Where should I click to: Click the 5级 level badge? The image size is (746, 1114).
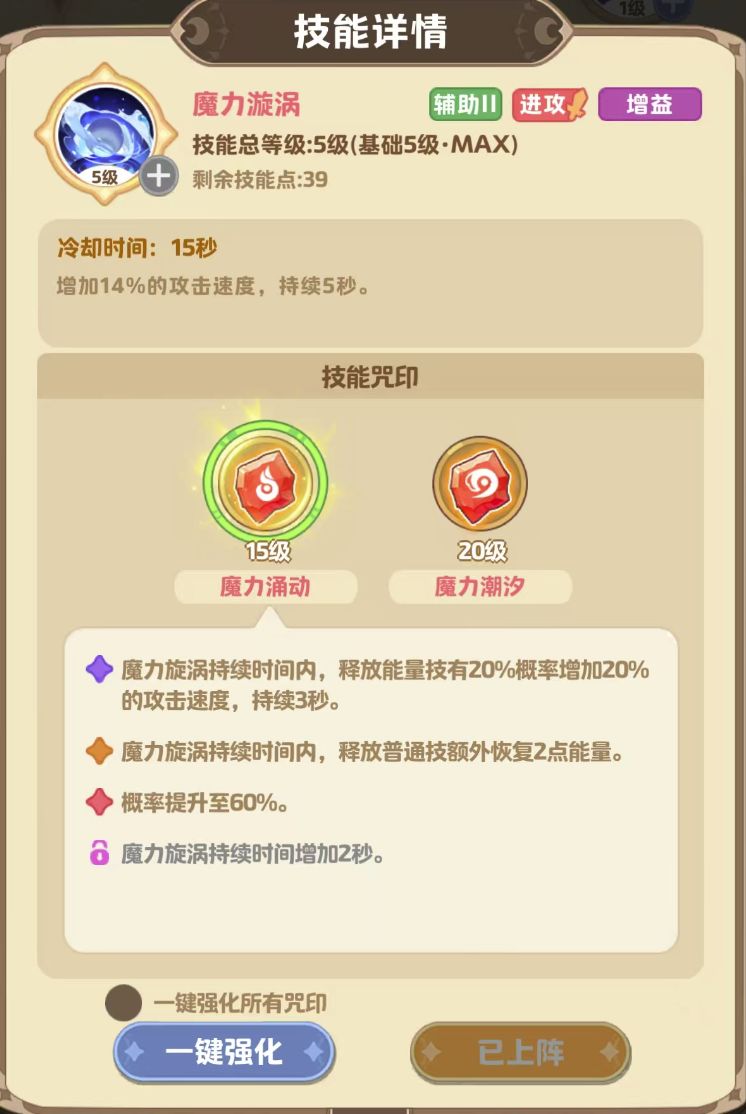105,174
